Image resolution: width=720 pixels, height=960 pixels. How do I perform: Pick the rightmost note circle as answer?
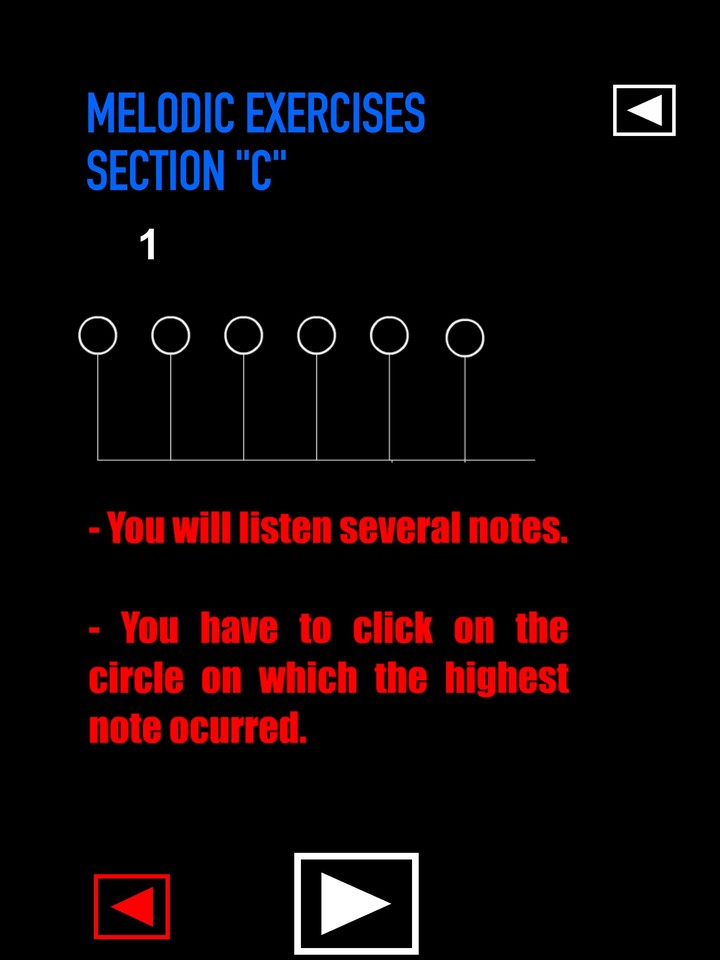point(462,337)
